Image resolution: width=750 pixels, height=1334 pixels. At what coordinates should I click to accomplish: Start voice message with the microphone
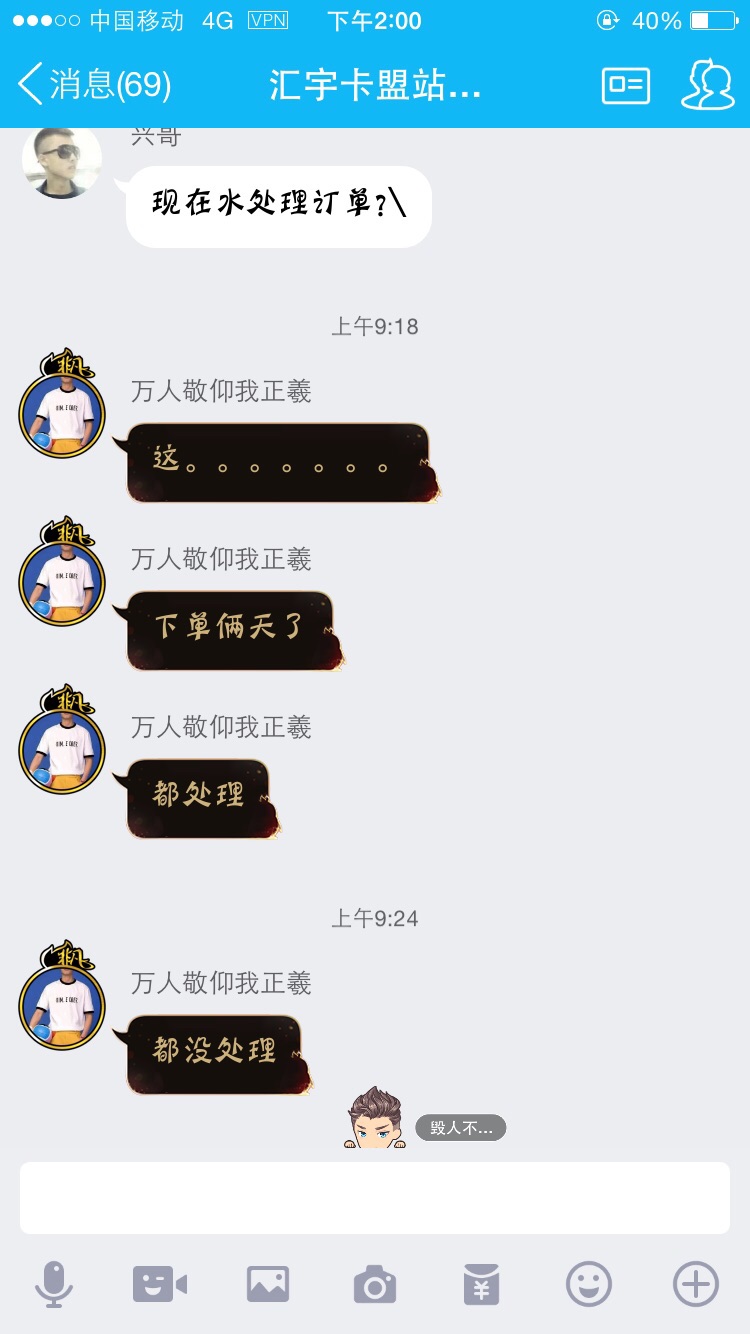tap(54, 1284)
